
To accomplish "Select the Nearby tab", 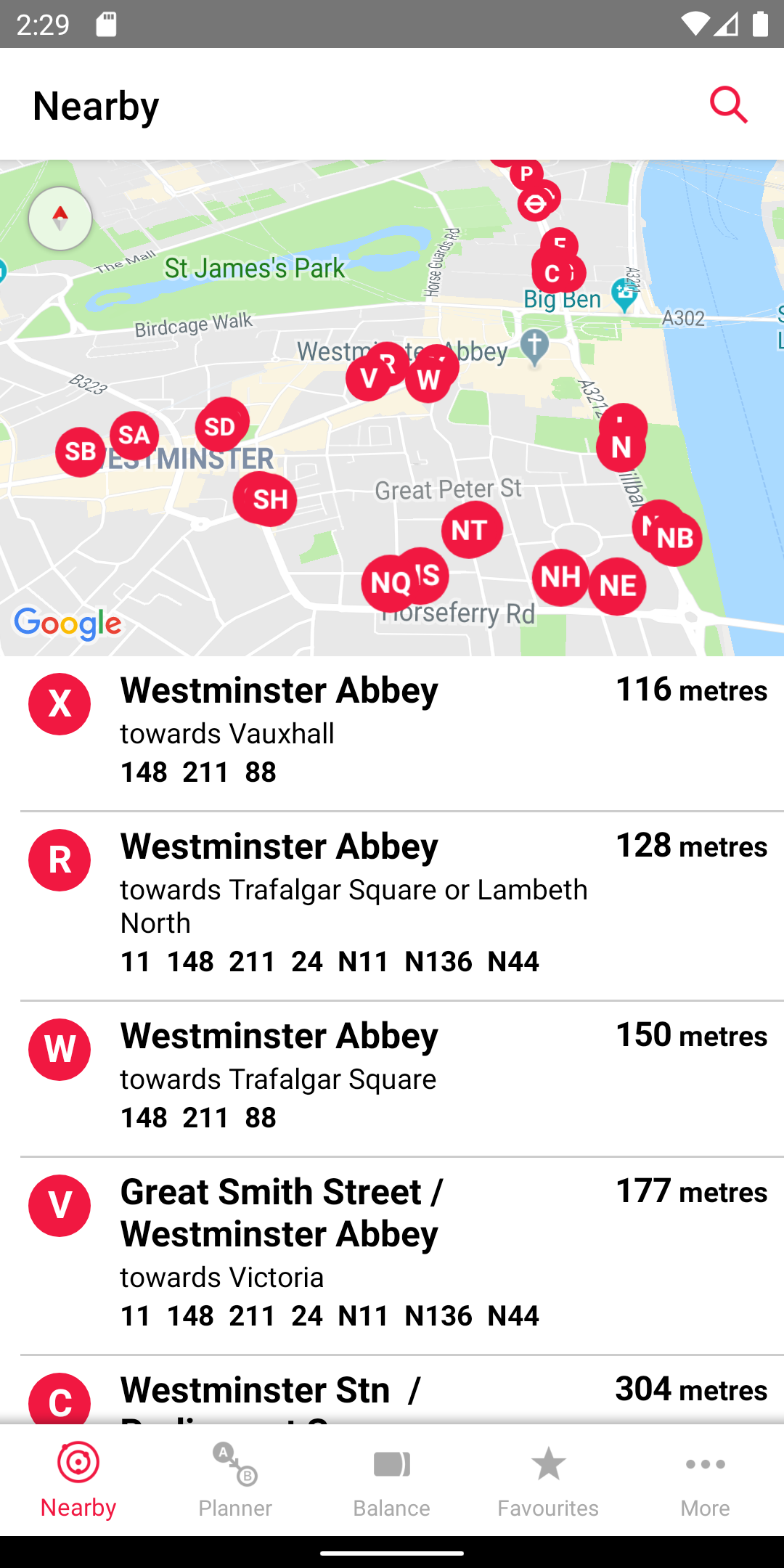I will tap(78, 1480).
